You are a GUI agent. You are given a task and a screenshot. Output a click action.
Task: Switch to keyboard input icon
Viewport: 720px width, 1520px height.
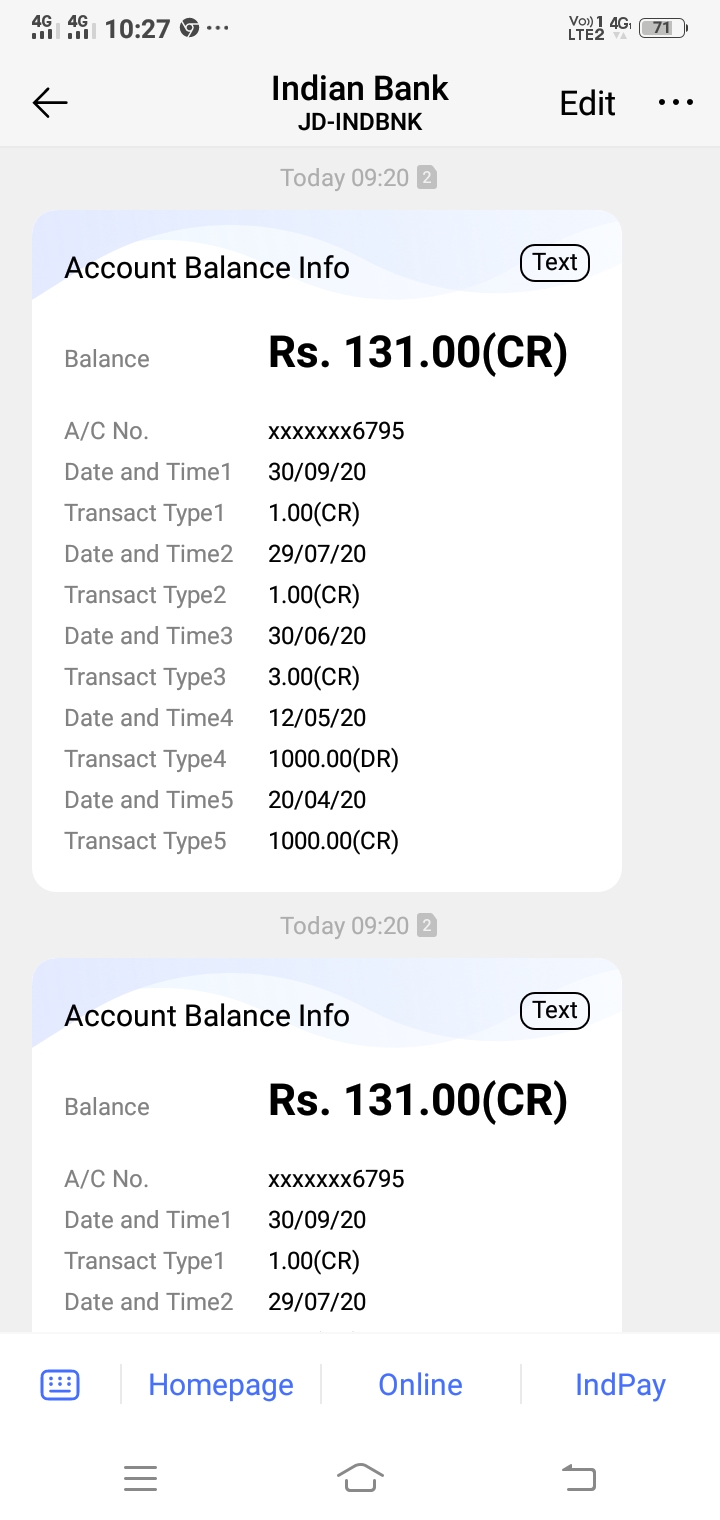(x=60, y=1385)
